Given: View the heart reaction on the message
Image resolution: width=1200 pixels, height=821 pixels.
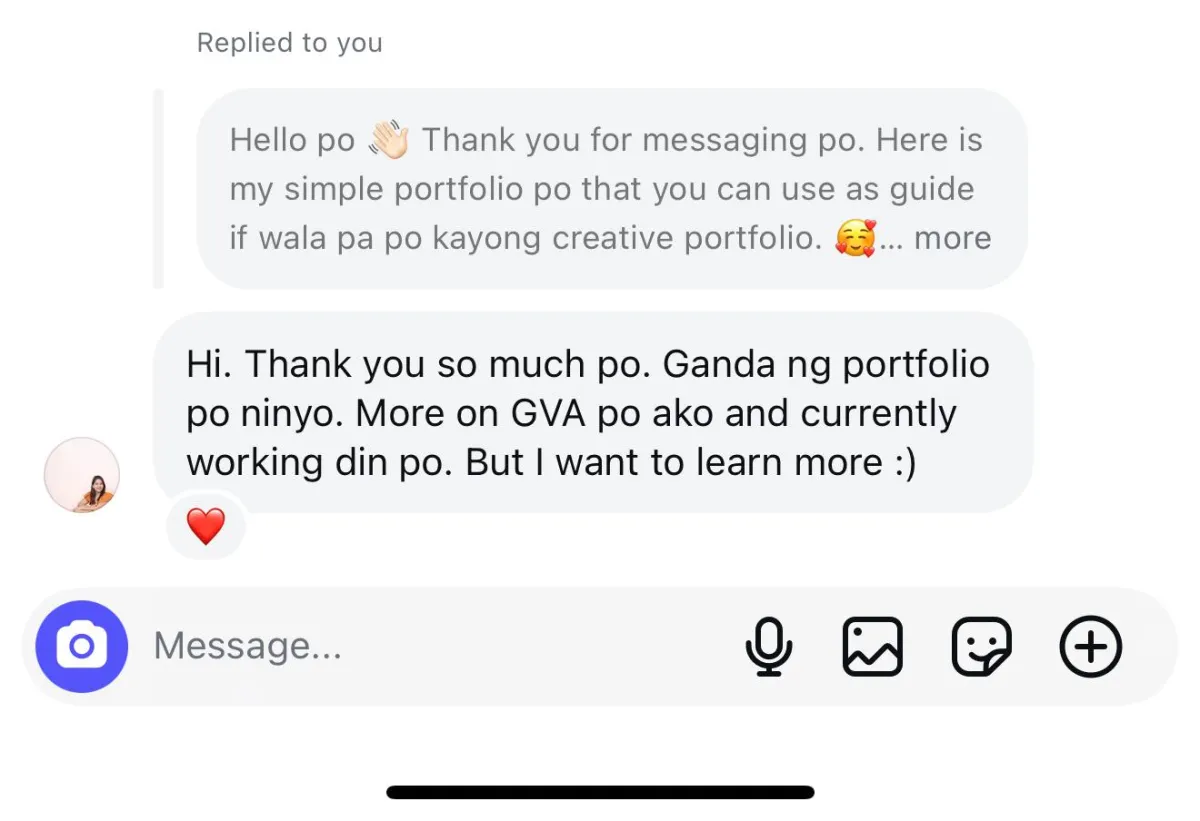Looking at the screenshot, I should coord(206,526).
